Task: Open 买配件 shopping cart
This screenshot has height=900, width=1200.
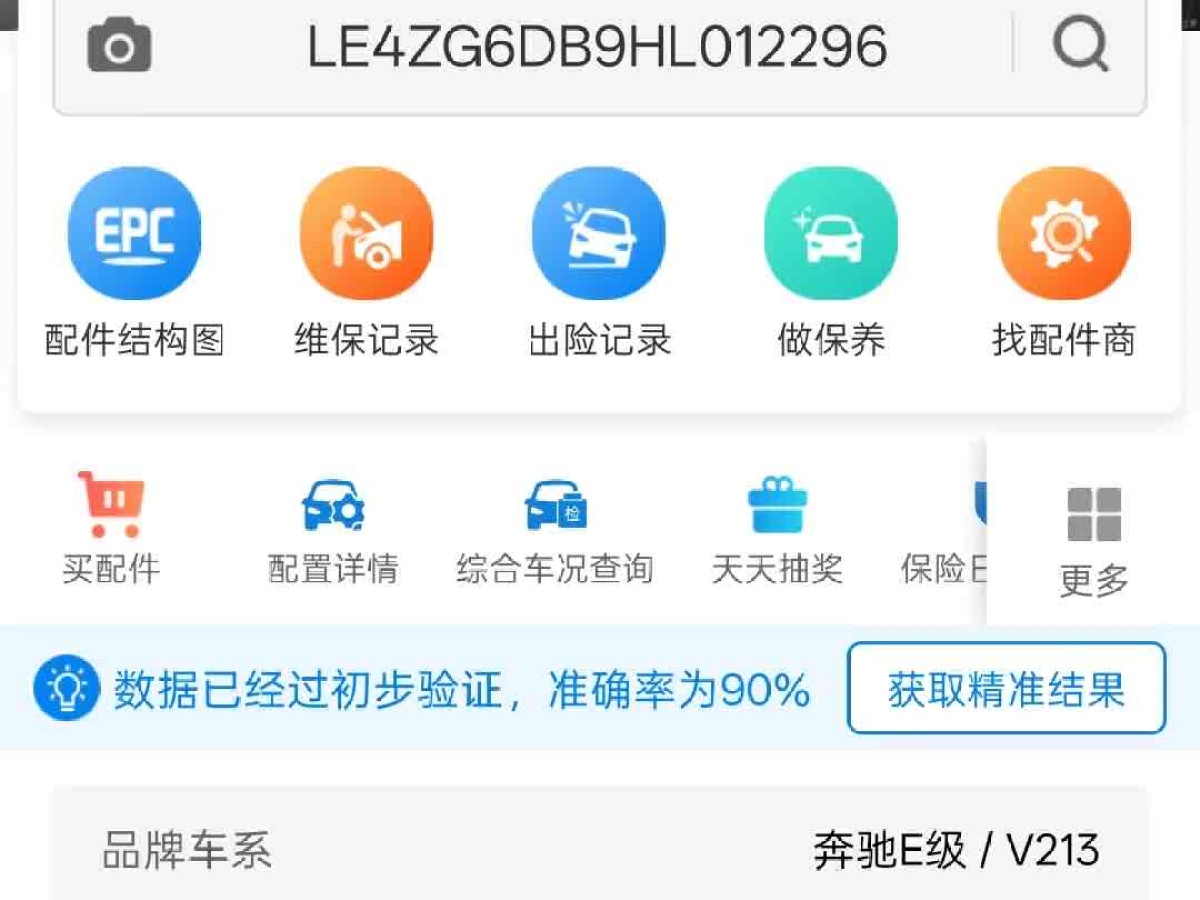Action: pyautogui.click(x=111, y=528)
